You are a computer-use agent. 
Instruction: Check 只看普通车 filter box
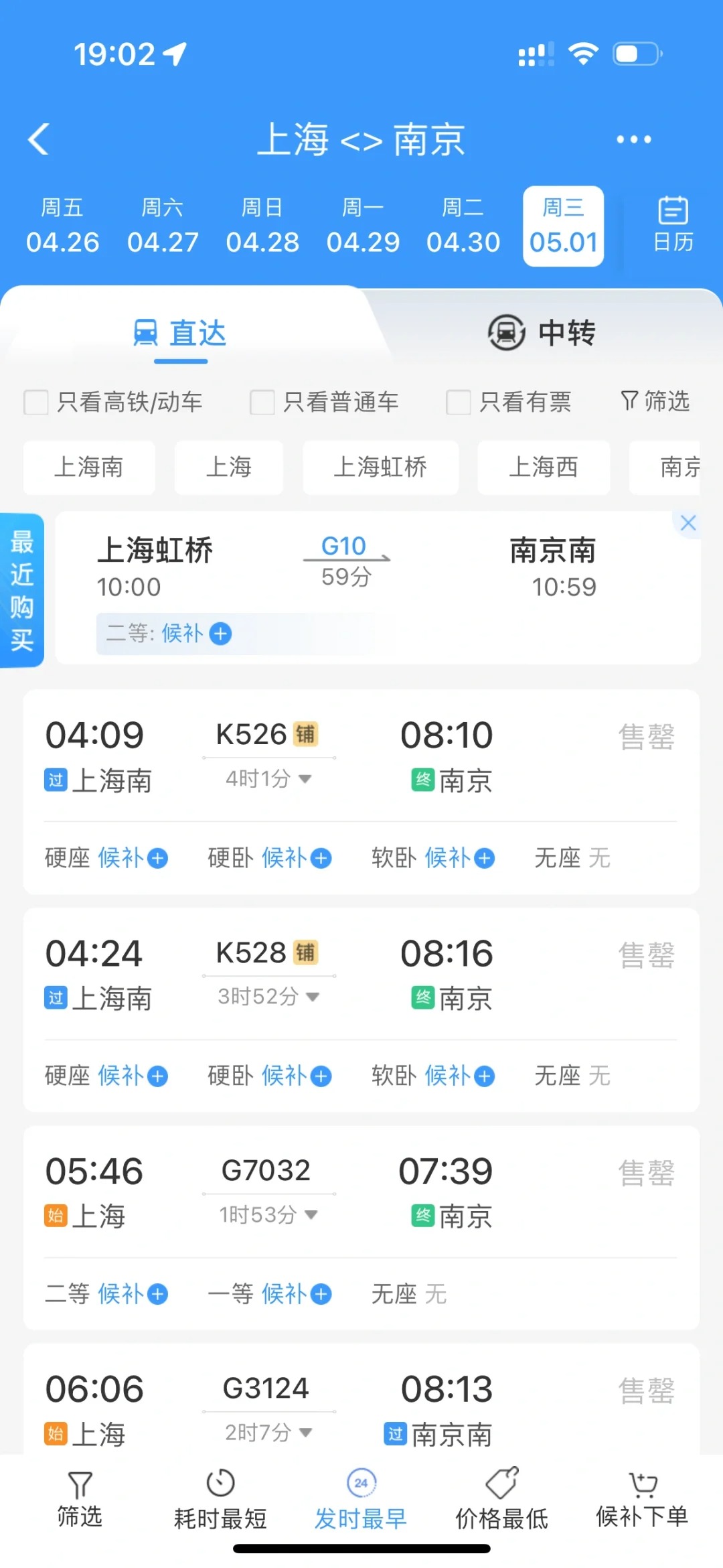262,403
